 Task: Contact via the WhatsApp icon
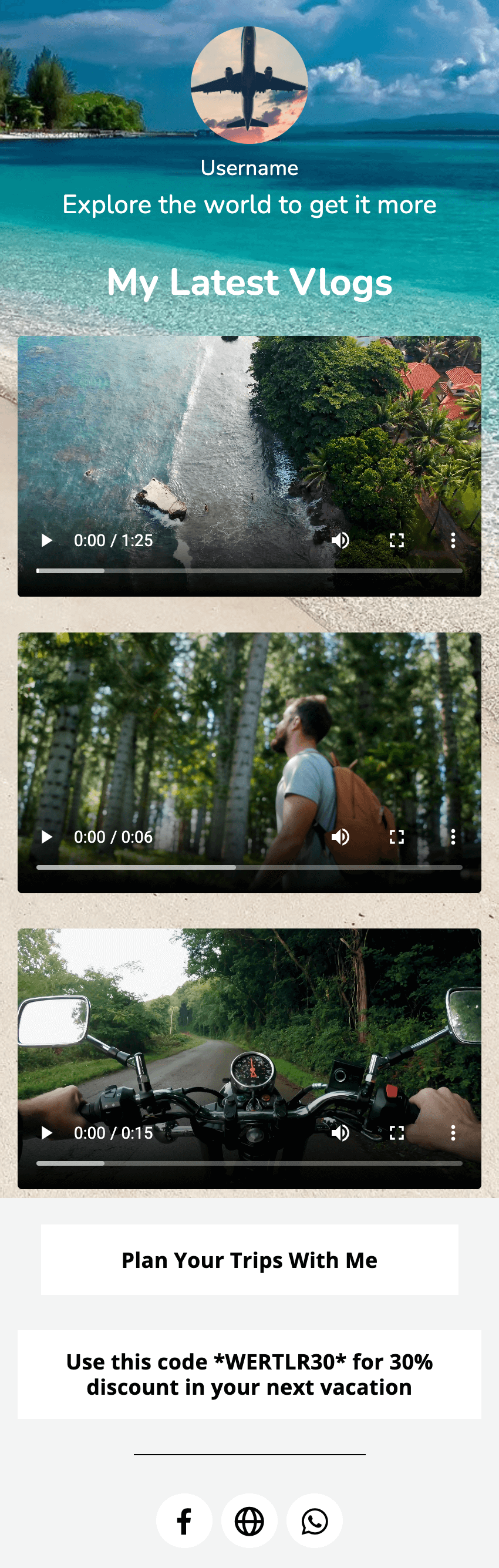315,1521
